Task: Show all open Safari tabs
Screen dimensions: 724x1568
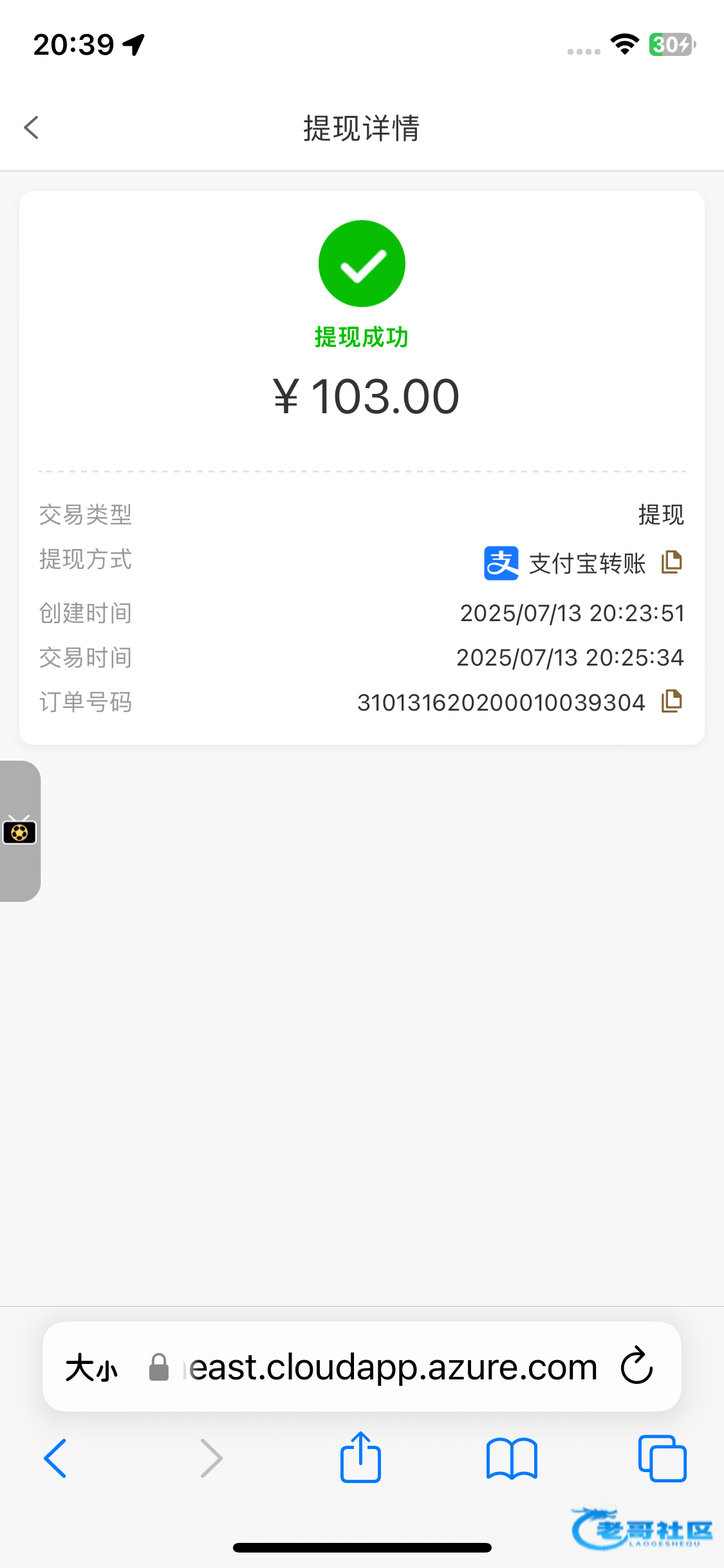Action: [662, 1458]
